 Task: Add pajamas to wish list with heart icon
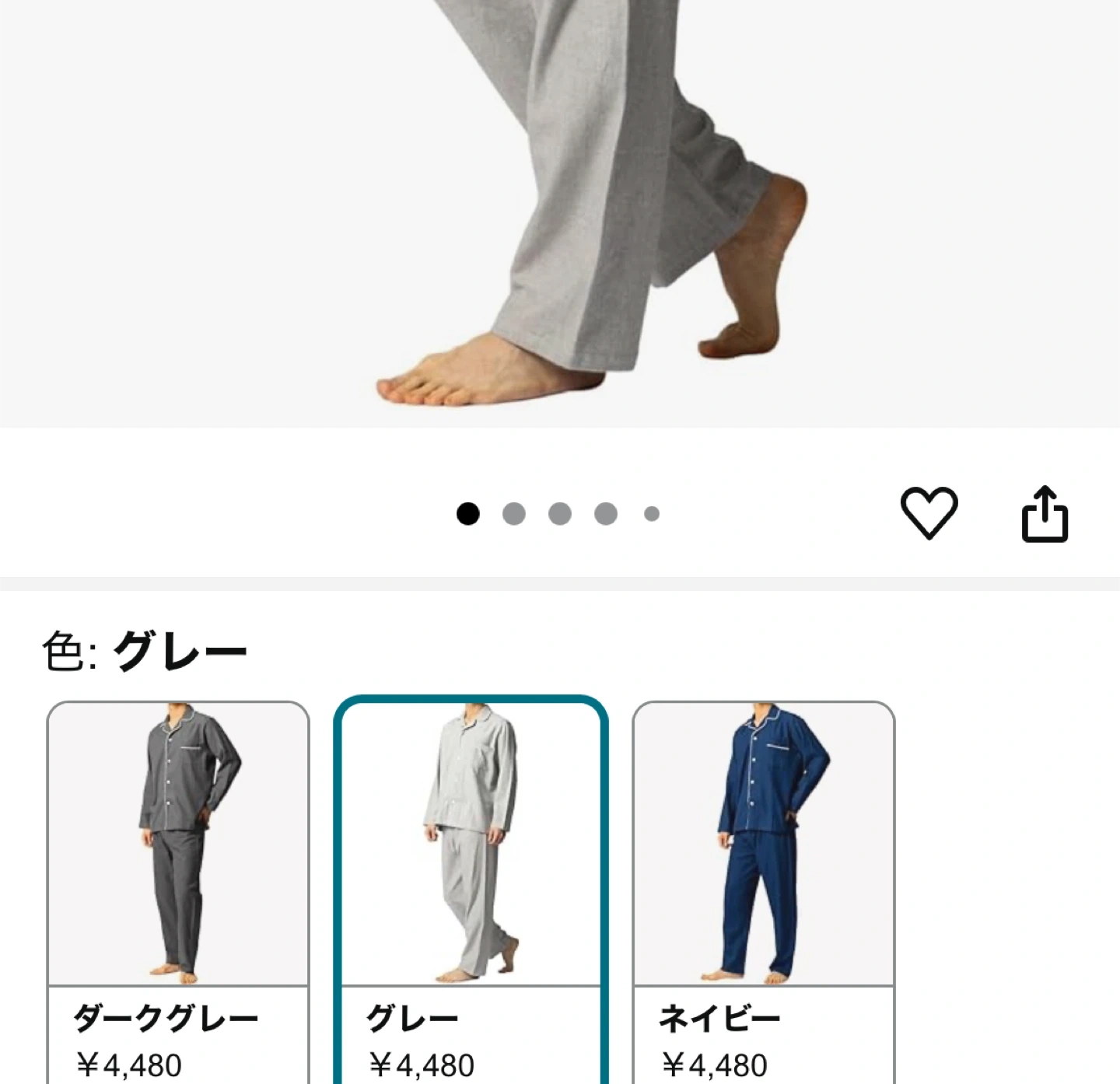[x=929, y=512]
